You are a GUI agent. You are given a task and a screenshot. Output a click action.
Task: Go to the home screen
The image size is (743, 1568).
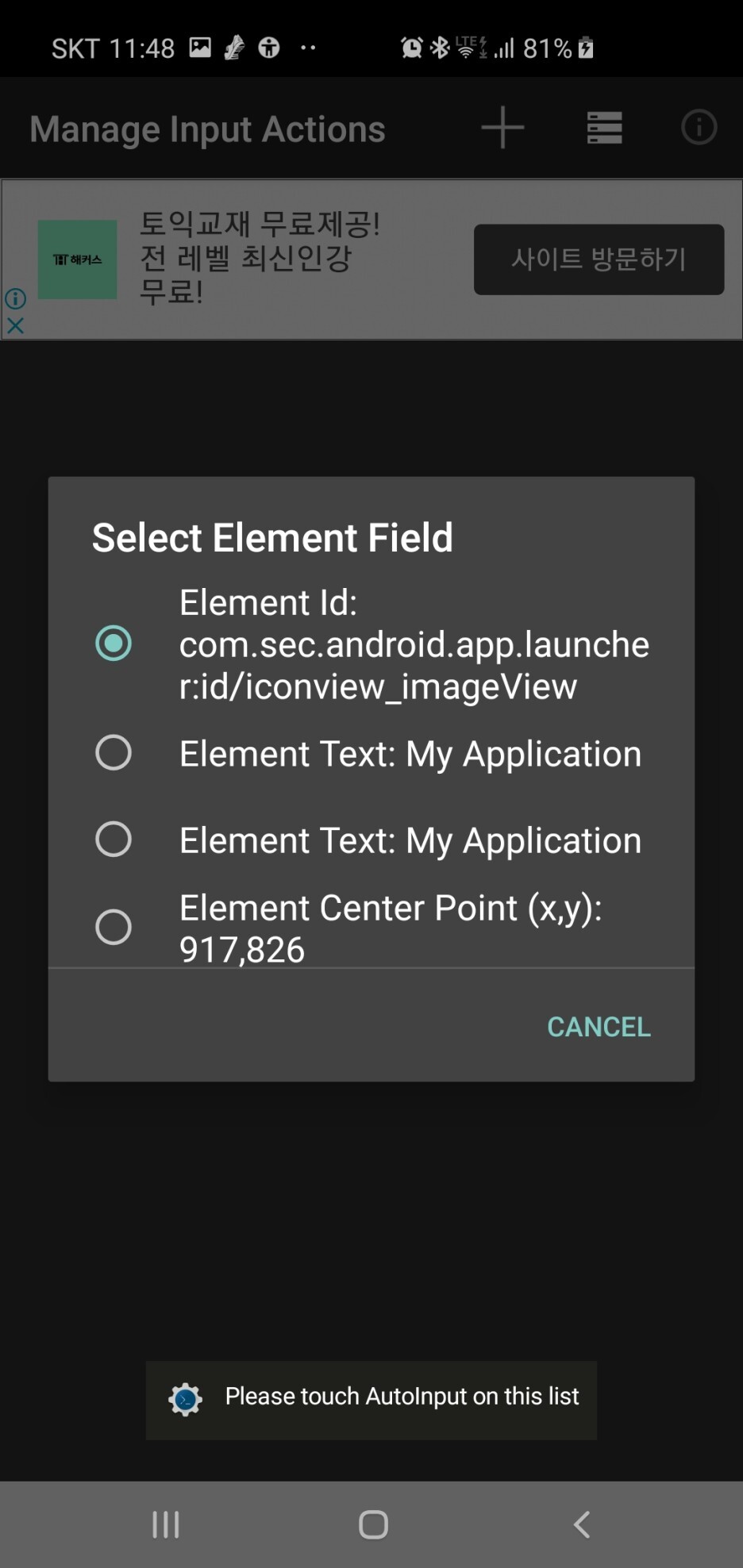click(373, 1524)
